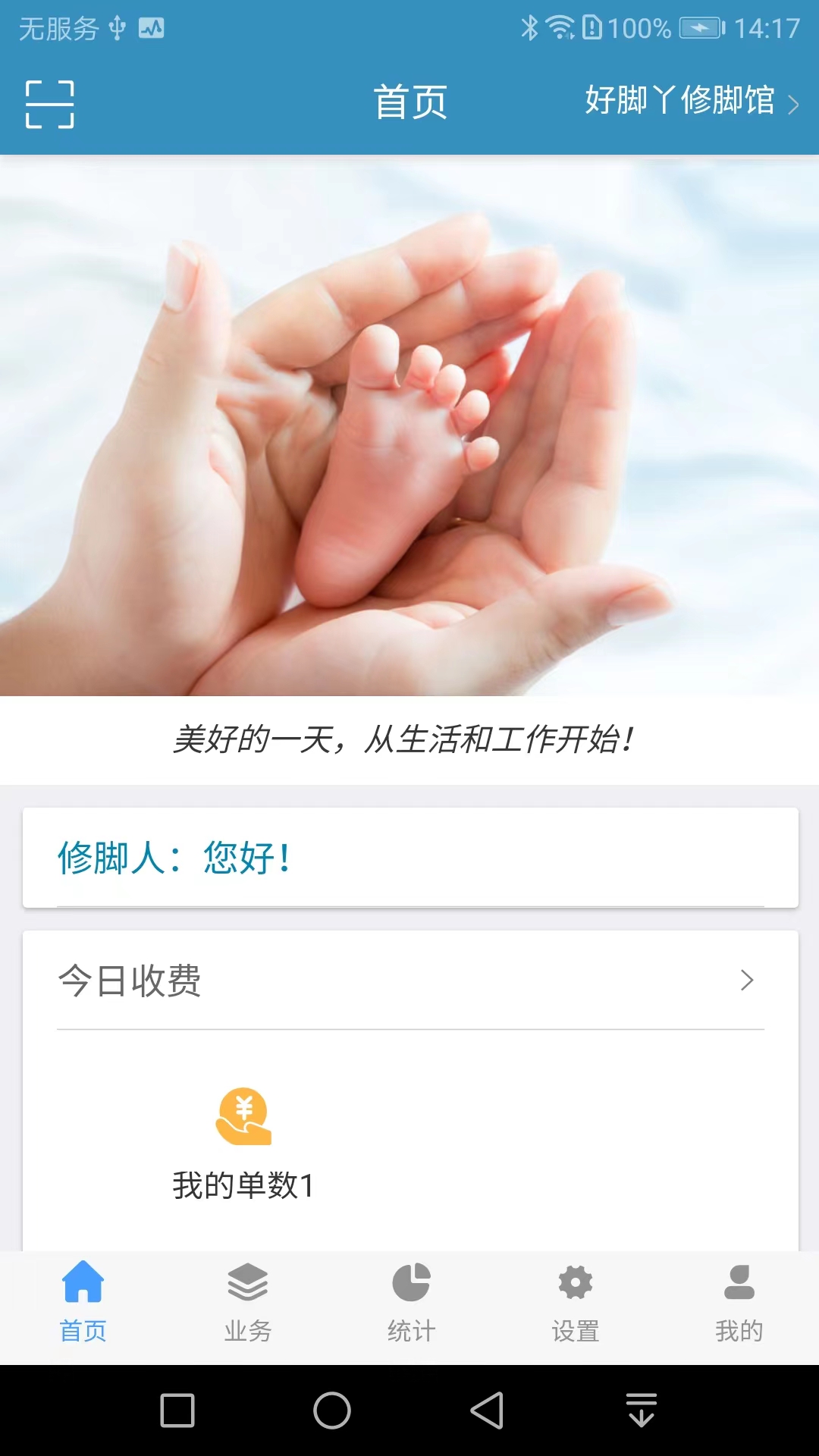Open the 好脚丫修脚馆 store selector

click(x=690, y=102)
